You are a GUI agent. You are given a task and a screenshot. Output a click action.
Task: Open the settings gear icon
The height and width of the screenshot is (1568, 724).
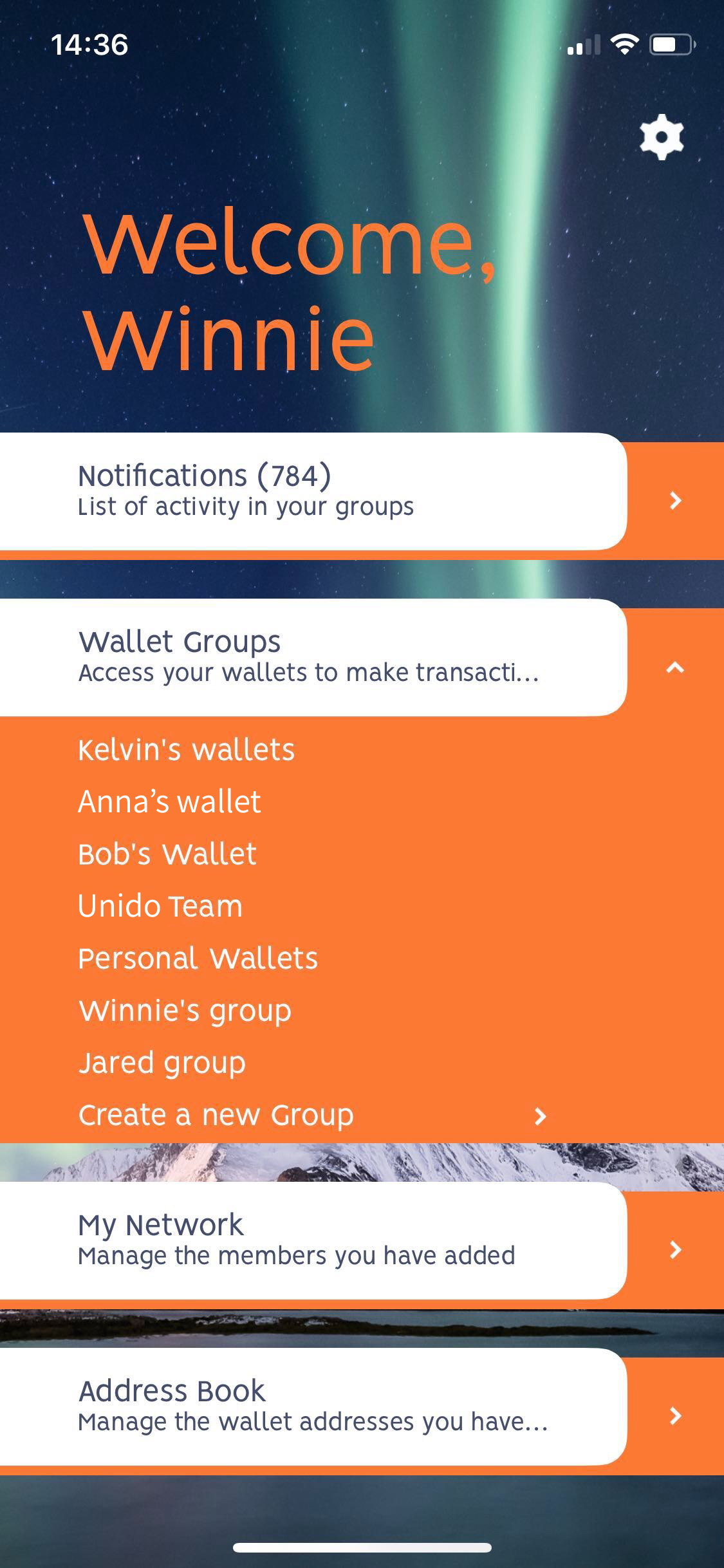(662, 137)
